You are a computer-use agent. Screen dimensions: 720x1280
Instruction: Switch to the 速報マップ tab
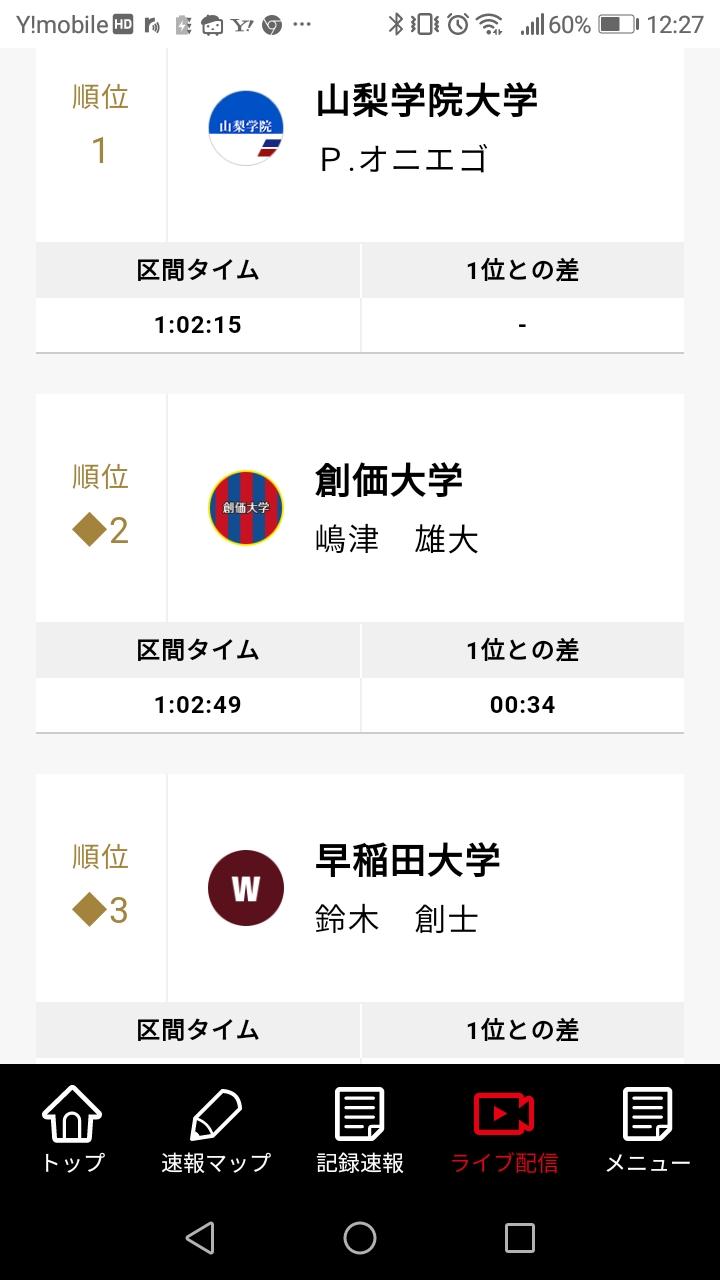(216, 1130)
